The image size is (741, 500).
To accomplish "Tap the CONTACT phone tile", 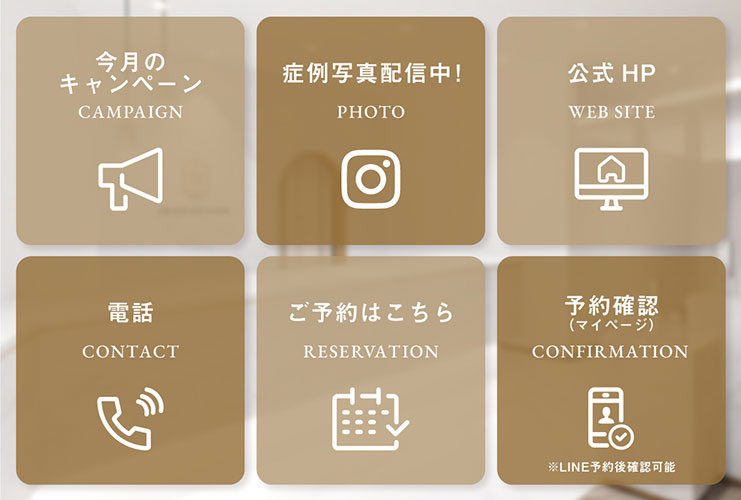I will [x=130, y=369].
